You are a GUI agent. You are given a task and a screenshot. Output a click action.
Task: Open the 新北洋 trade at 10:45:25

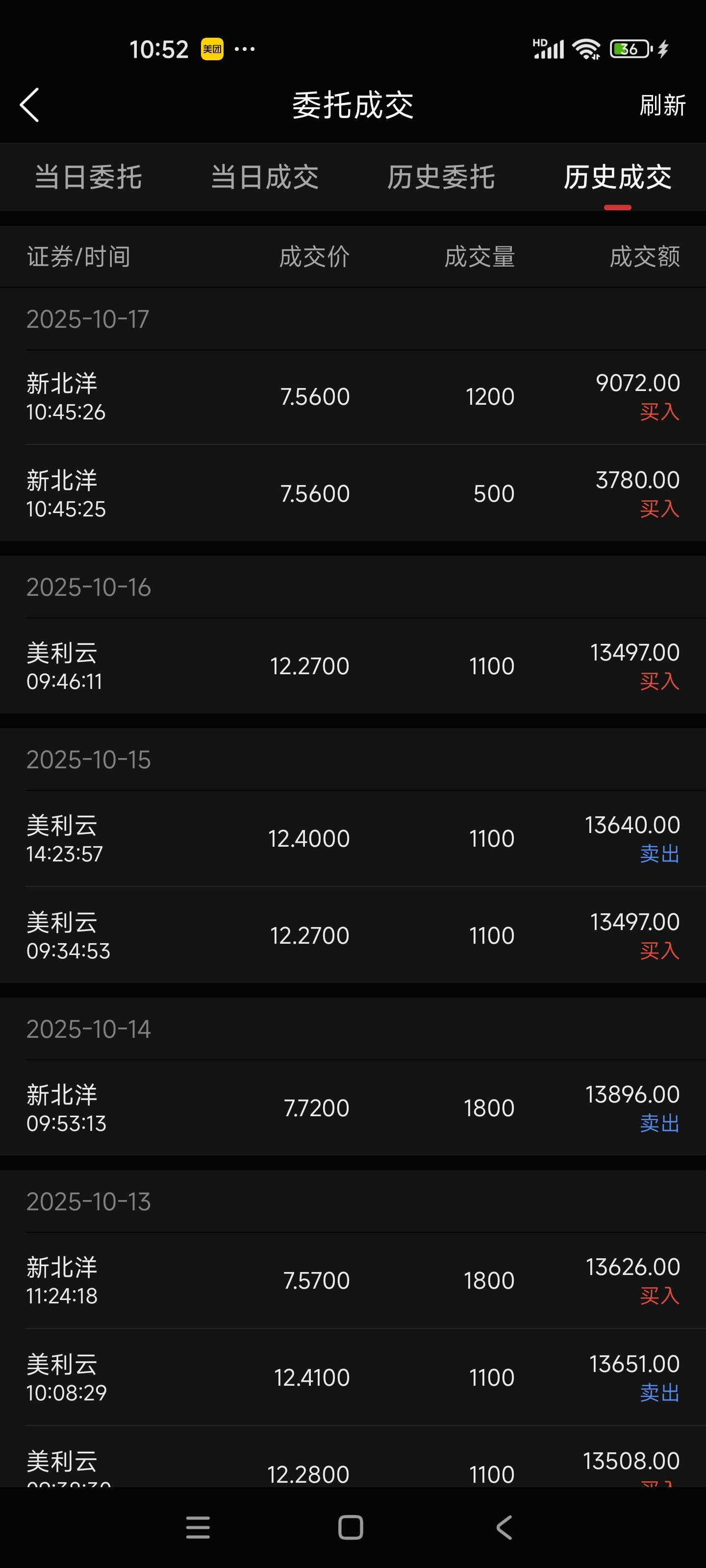(353, 493)
